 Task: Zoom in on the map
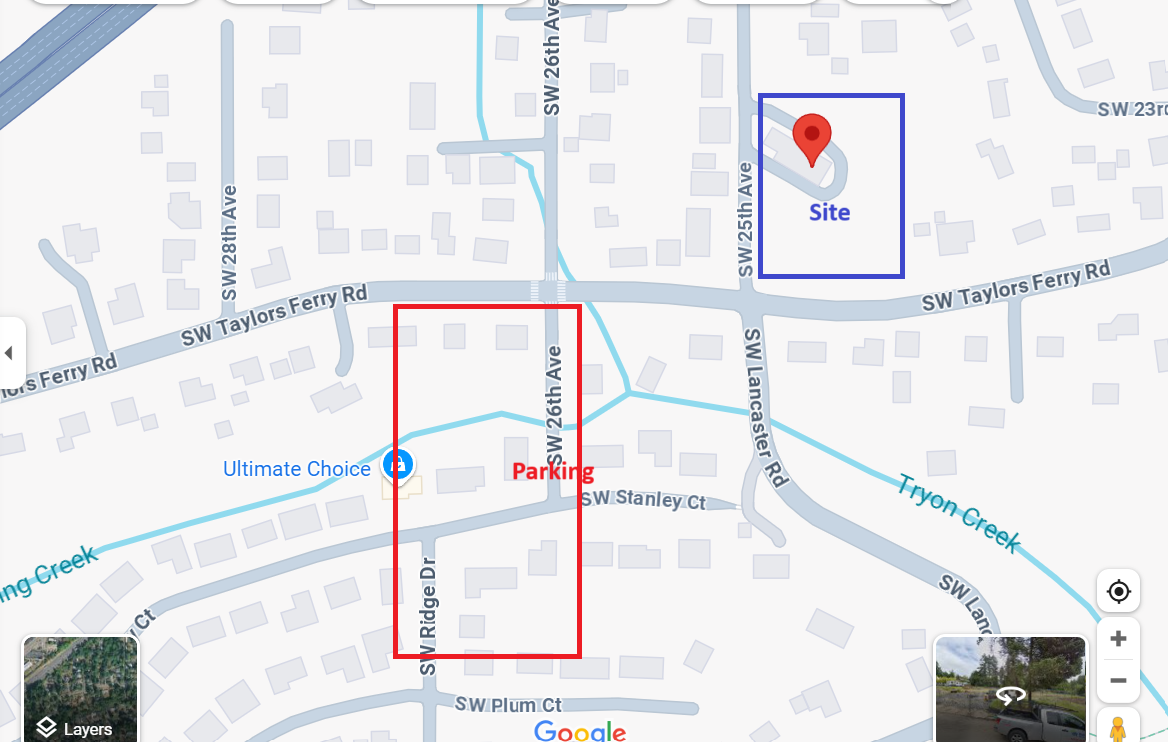click(1118, 639)
